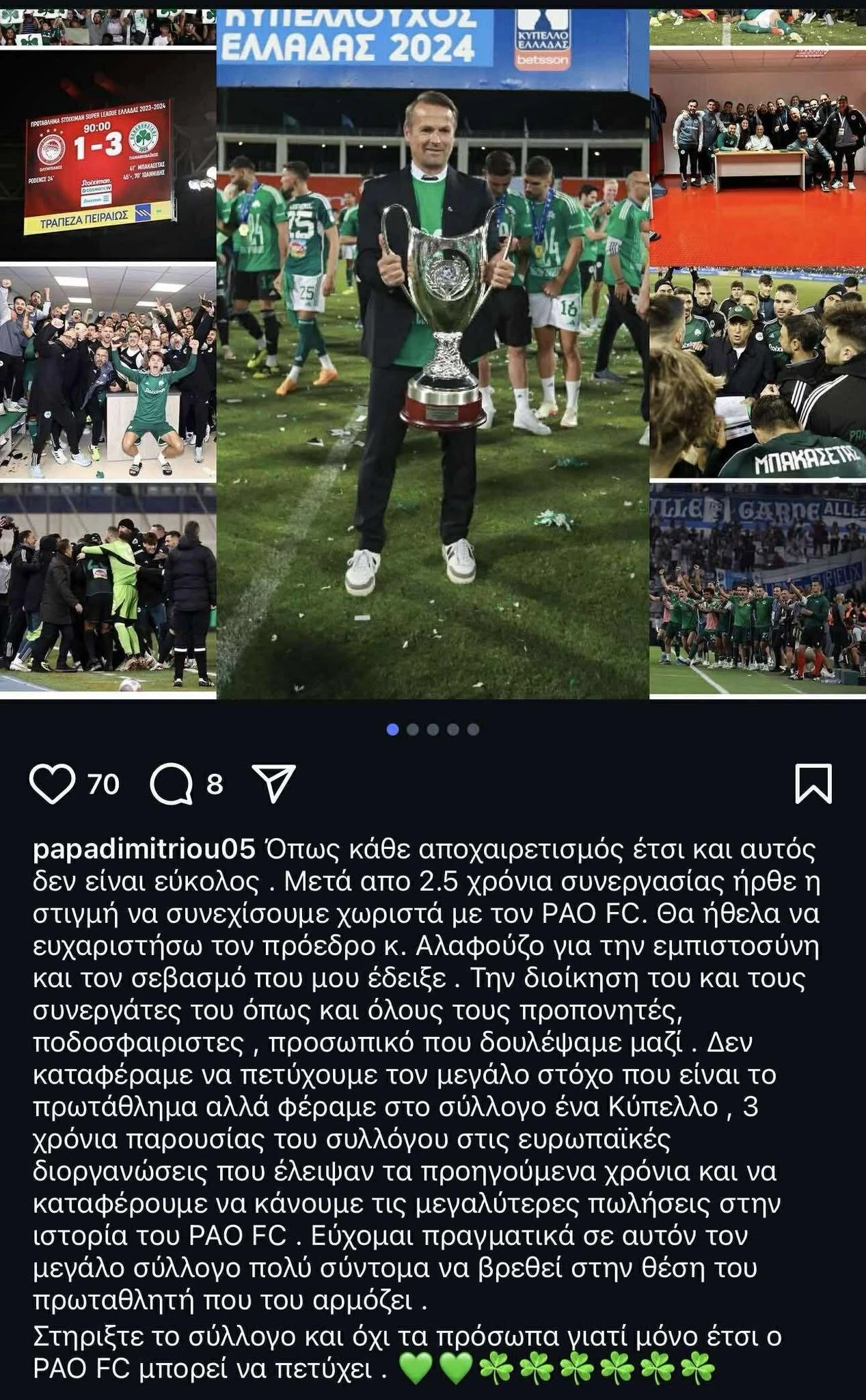Save this post with the bookmark icon
This screenshot has height=1400, width=866.
tap(813, 783)
